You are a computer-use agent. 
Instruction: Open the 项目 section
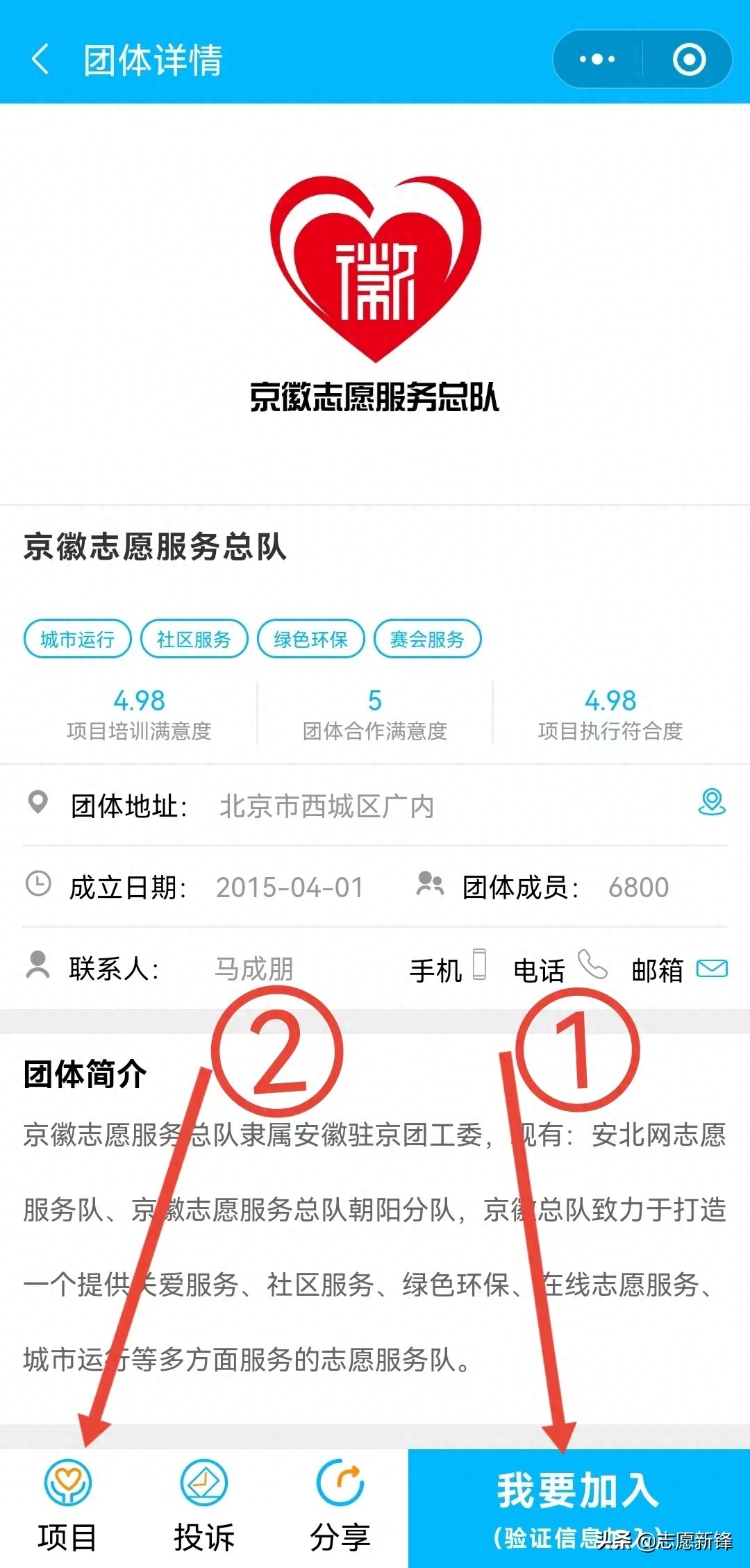click(x=67, y=1507)
